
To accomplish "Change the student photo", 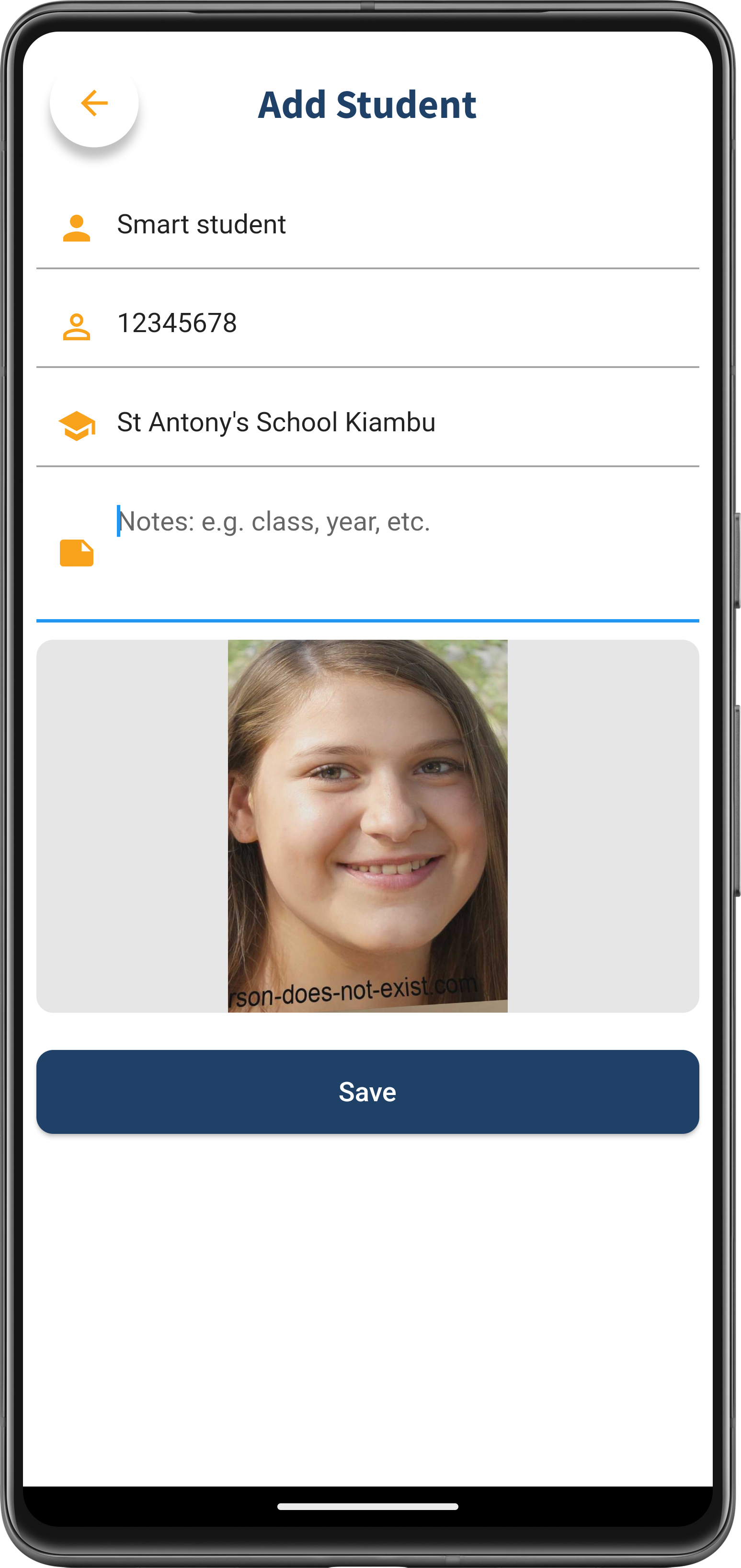I will click(x=367, y=825).
